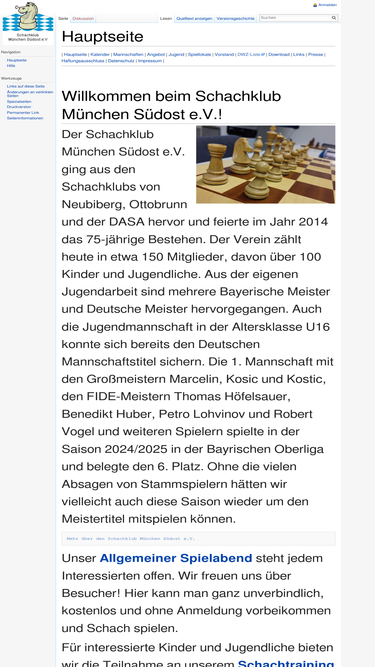
Task: Open the Kalender link in the top menu
Action: pos(100,54)
